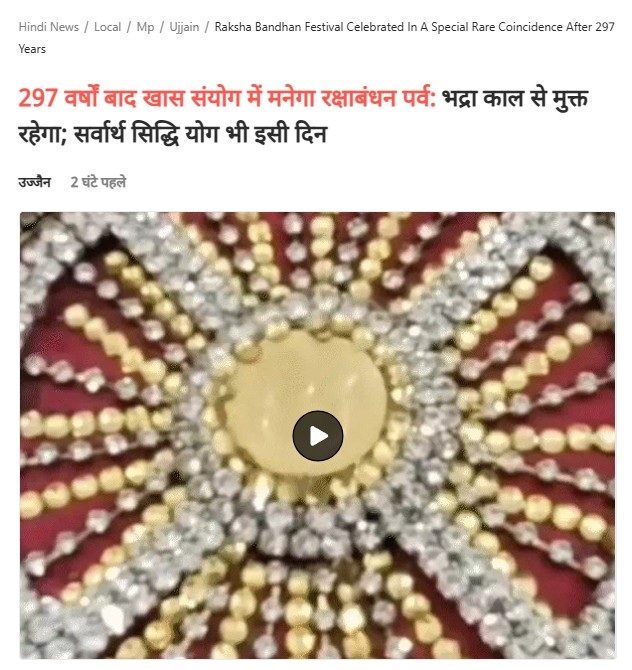Play the Raksha Bandhan video
Screen dimensions: 632x670
click(x=318, y=435)
